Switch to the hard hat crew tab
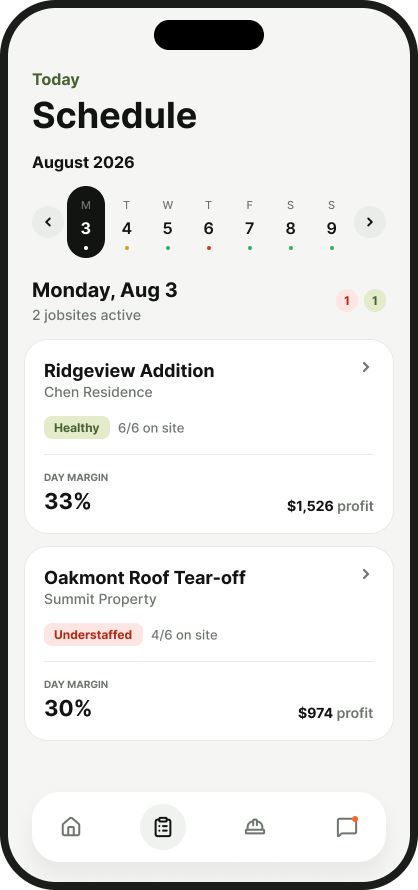The image size is (418, 890). [x=255, y=827]
